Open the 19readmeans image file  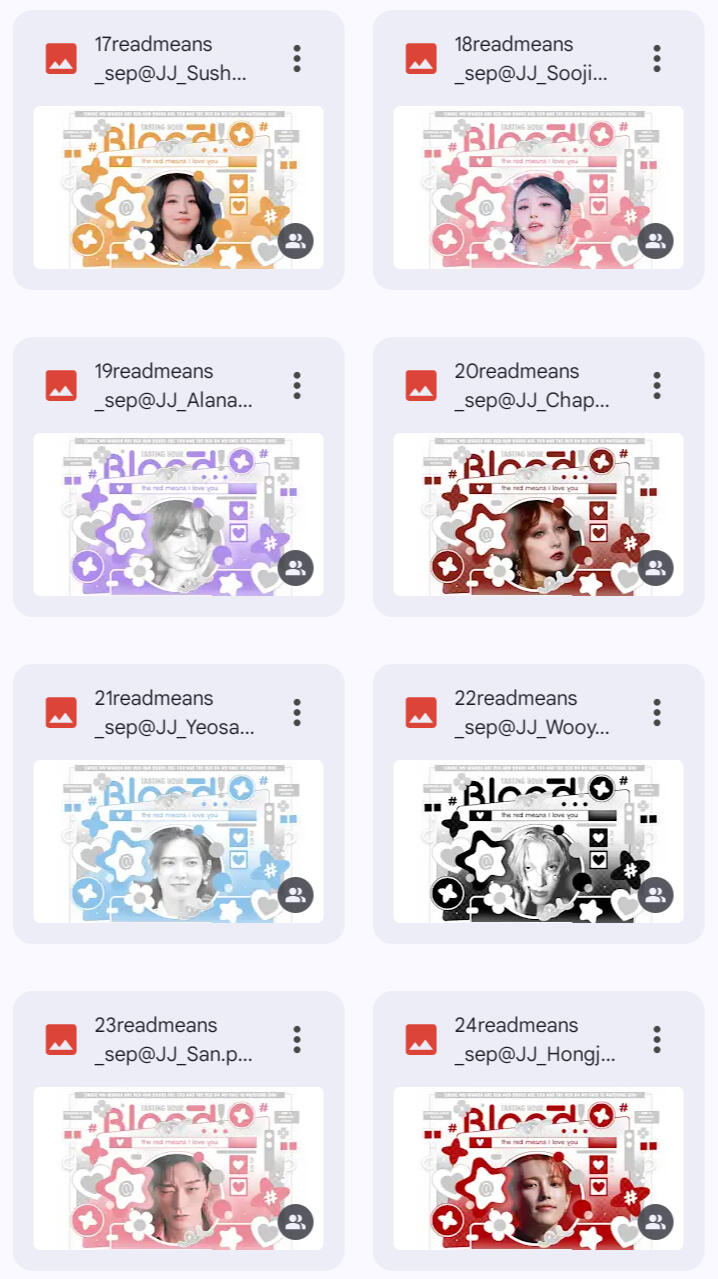point(178,514)
